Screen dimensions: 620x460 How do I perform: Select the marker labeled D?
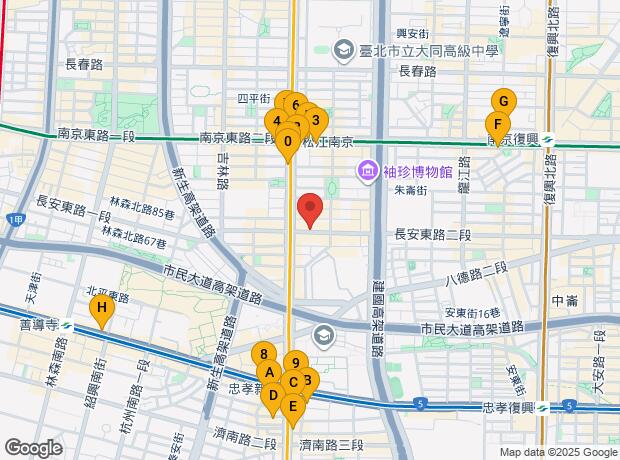272,394
